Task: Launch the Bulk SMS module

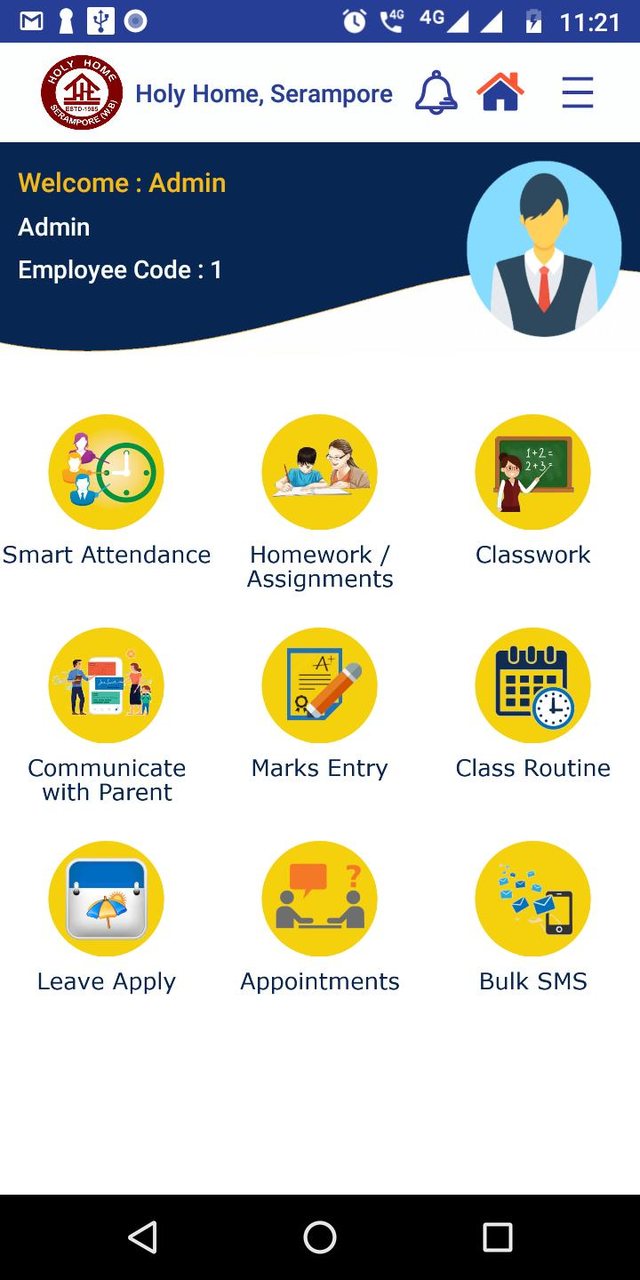Action: click(x=533, y=899)
